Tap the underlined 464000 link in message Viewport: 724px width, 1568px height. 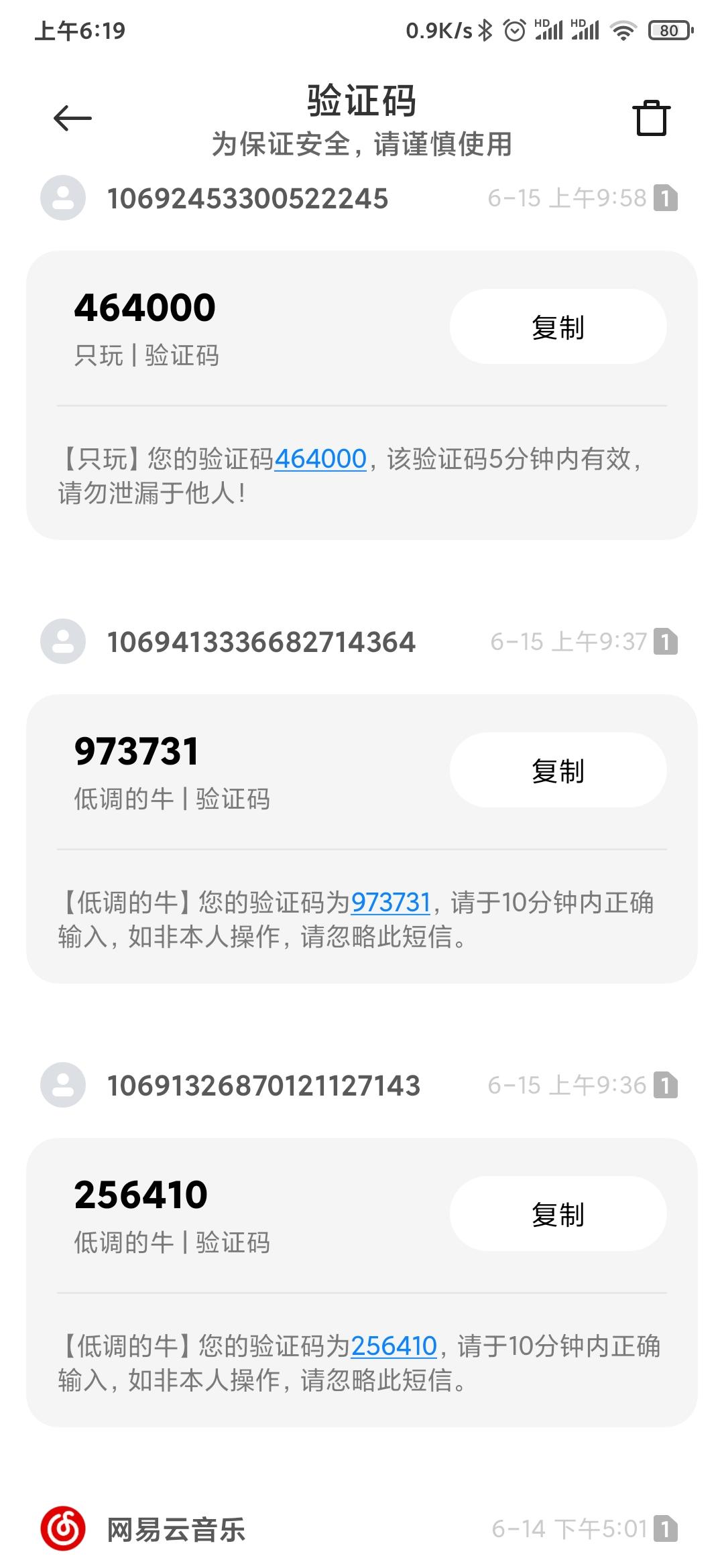coord(320,459)
